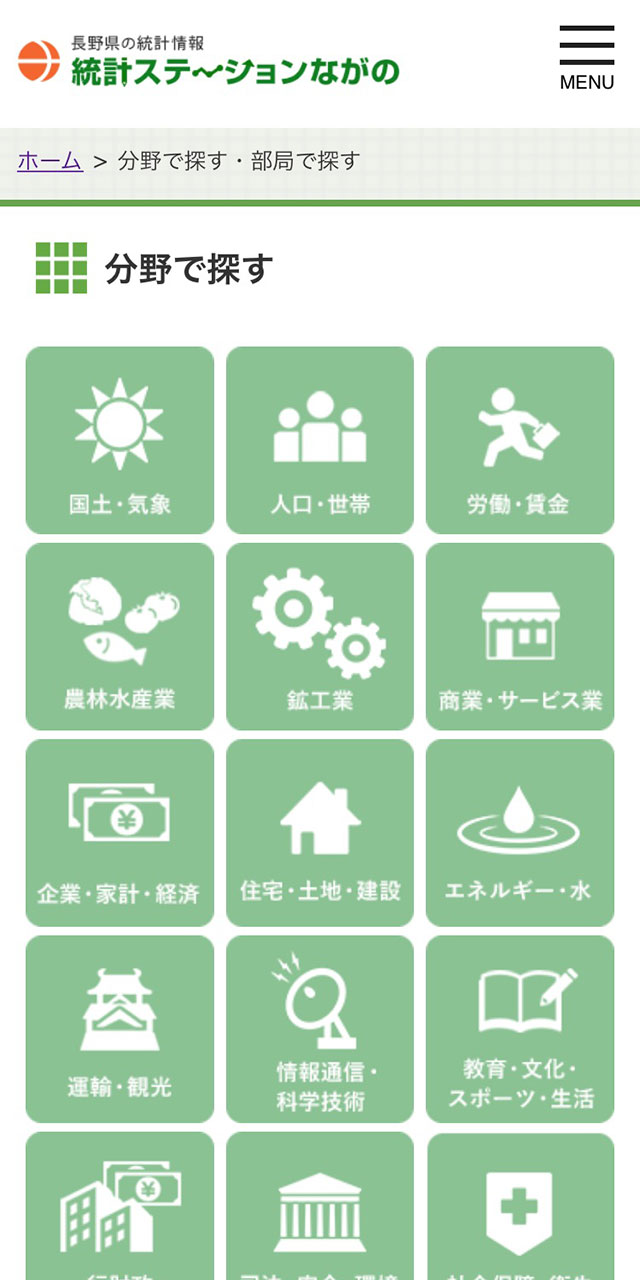Open 情報通信・科学技術 category
The height and width of the screenshot is (1280, 640).
[x=320, y=1028]
